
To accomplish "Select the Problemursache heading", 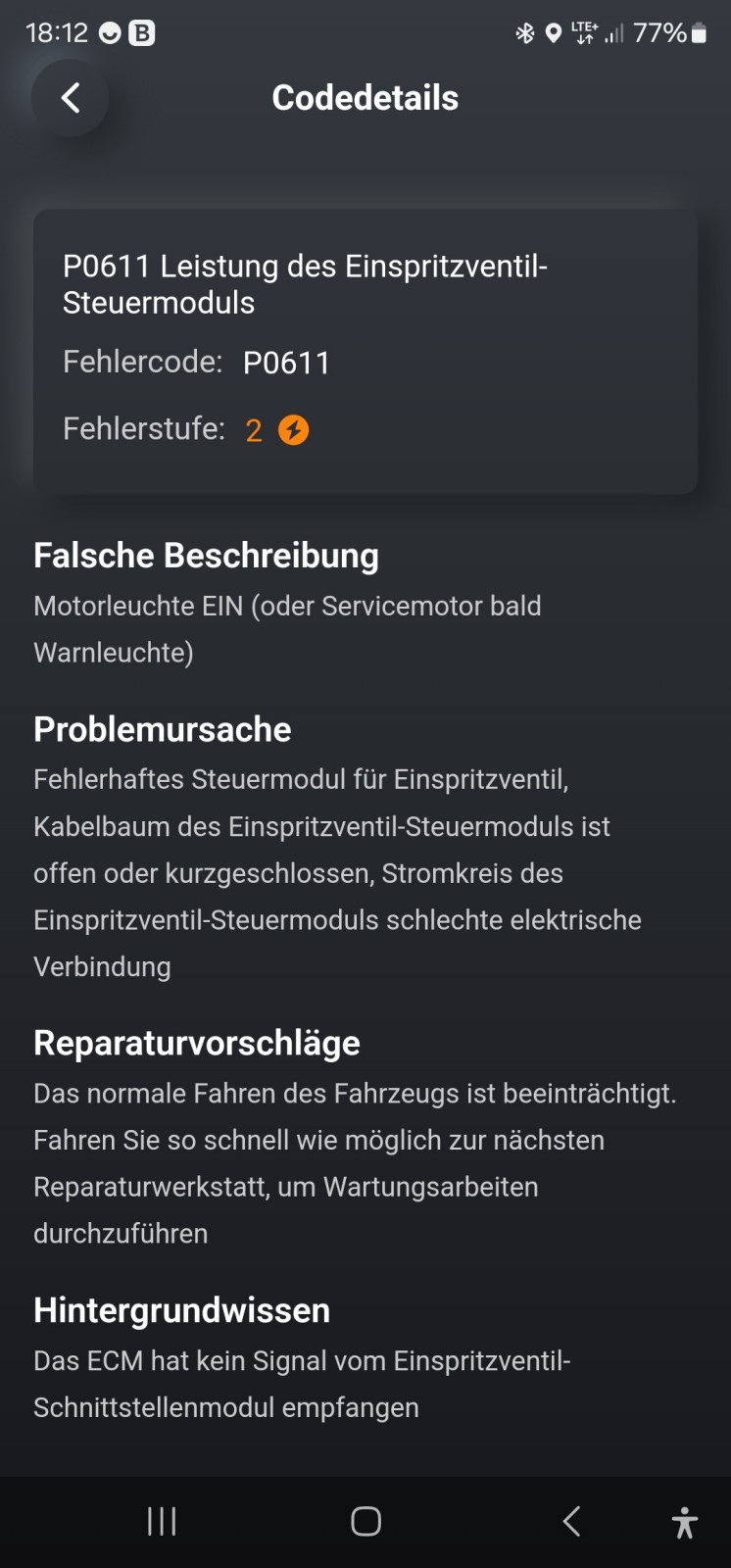I will (163, 729).
